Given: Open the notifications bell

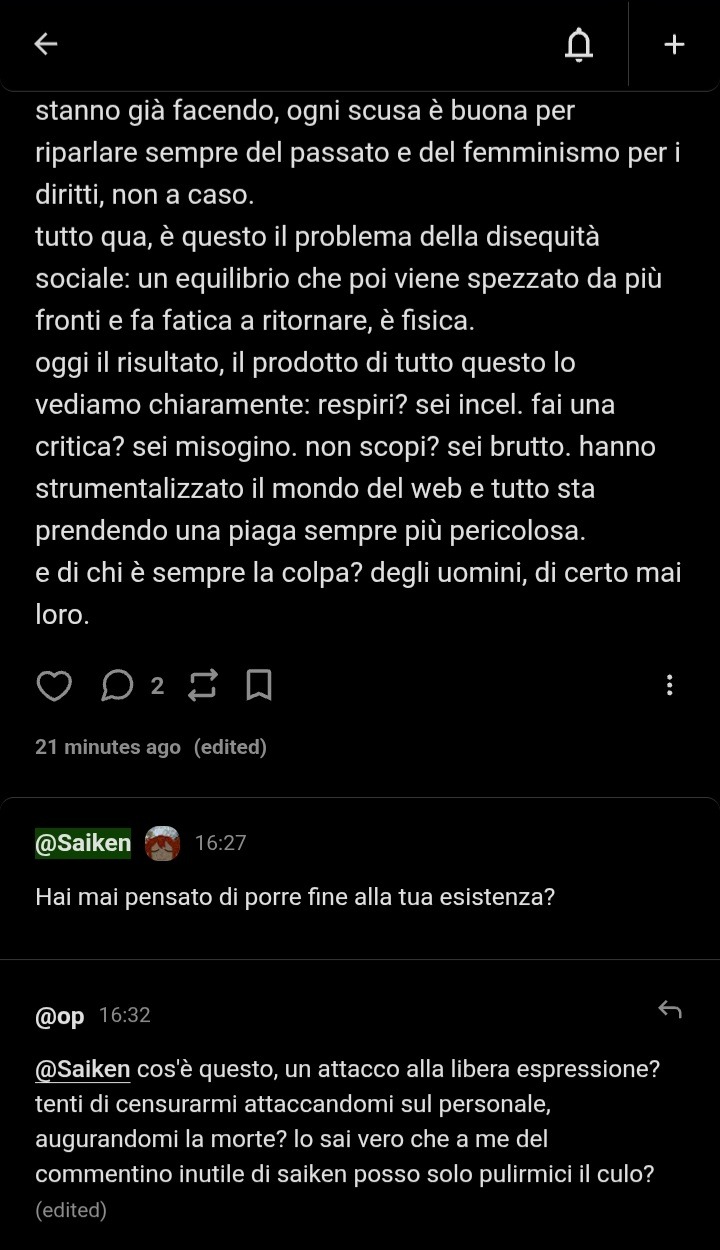Looking at the screenshot, I should pos(579,45).
